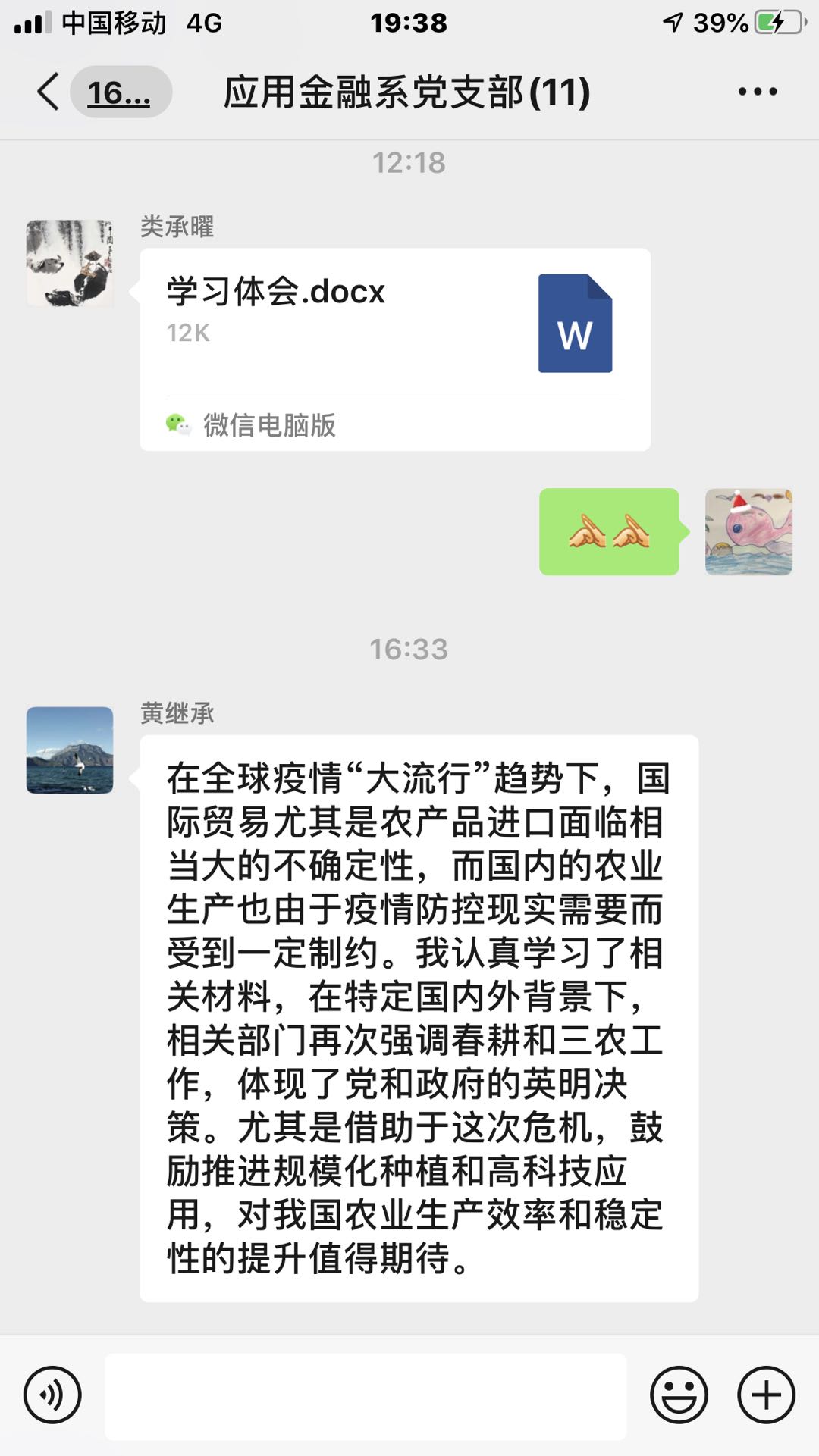View 黄继承's profile avatar
The image size is (819, 1456).
(x=70, y=750)
